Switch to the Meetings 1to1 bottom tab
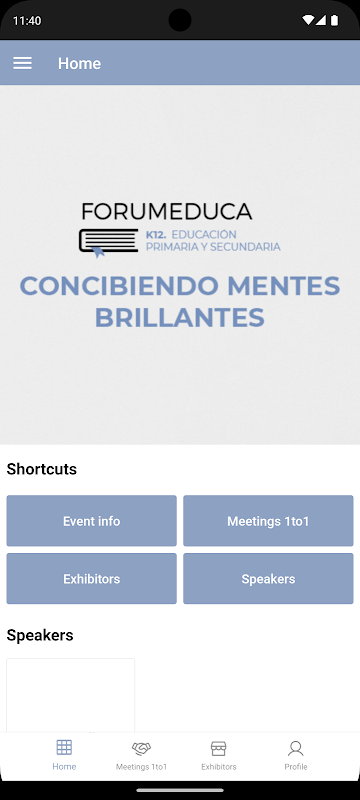This screenshot has width=360, height=800. pyautogui.click(x=141, y=755)
